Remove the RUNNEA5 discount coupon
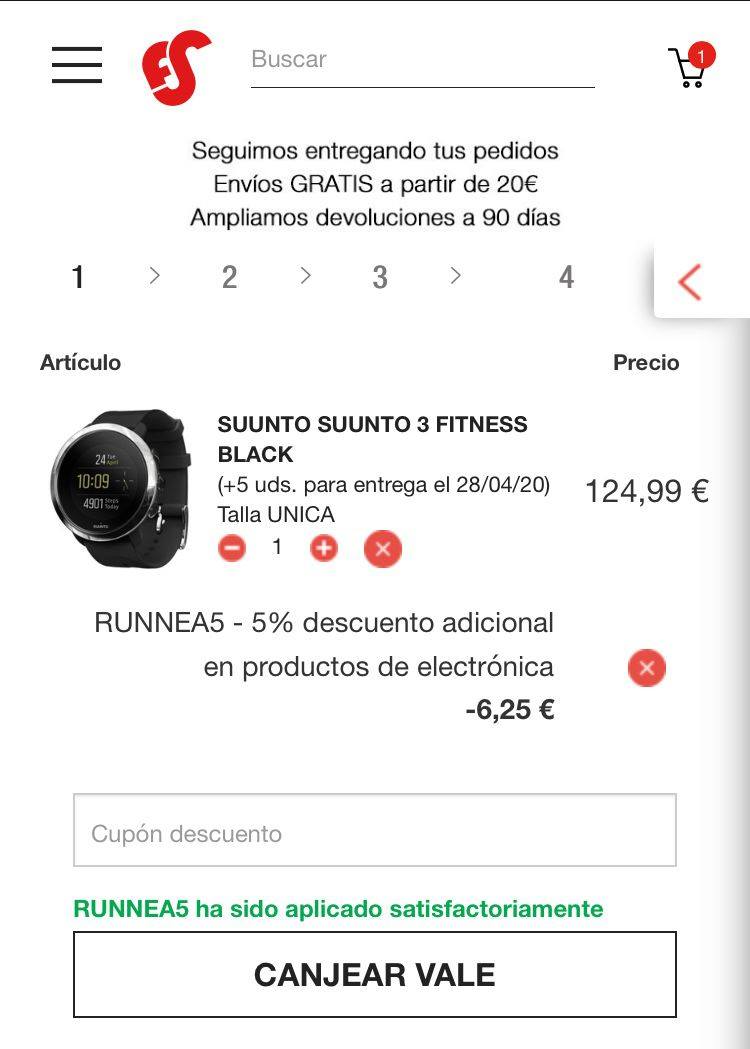The height and width of the screenshot is (1049, 750). [x=646, y=668]
